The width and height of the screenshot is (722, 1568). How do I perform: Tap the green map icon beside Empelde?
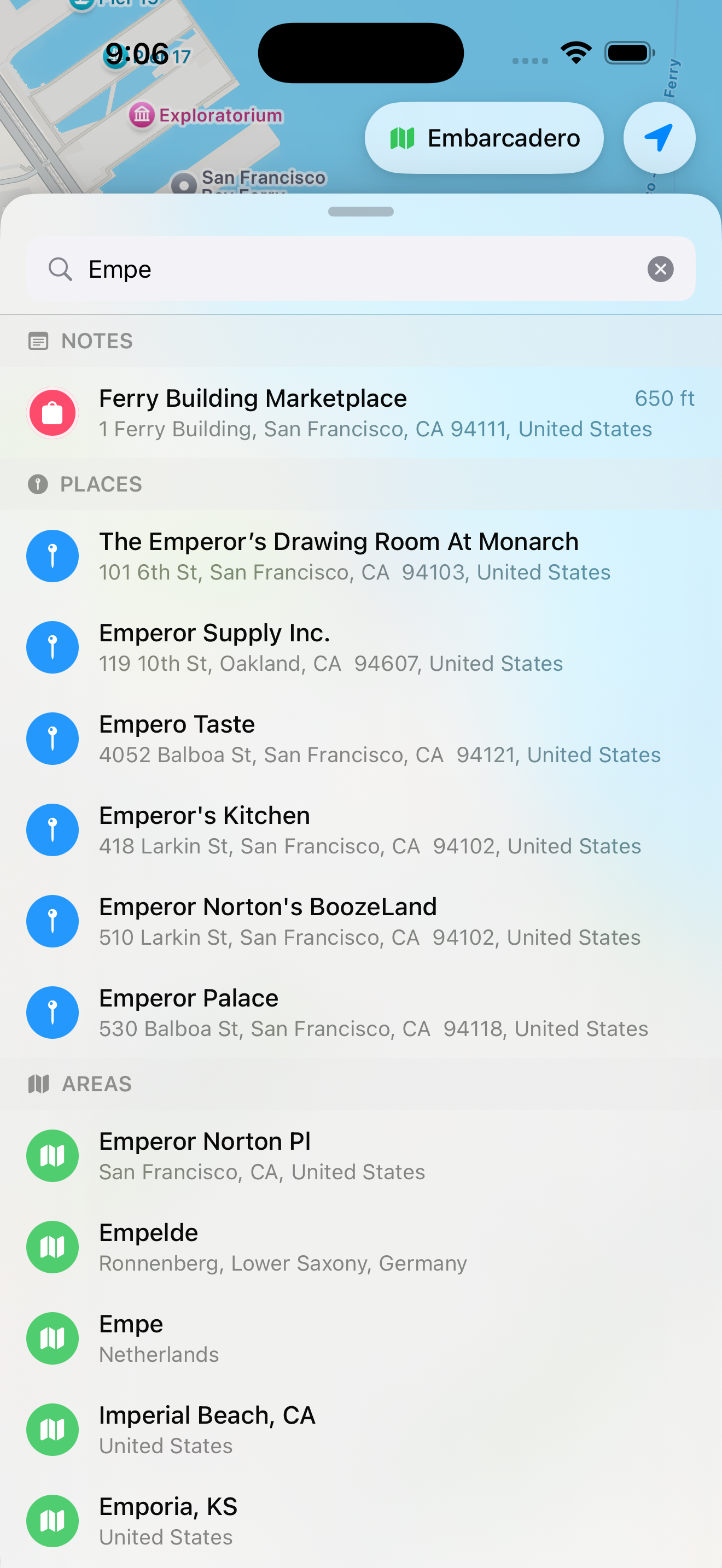coord(53,1247)
